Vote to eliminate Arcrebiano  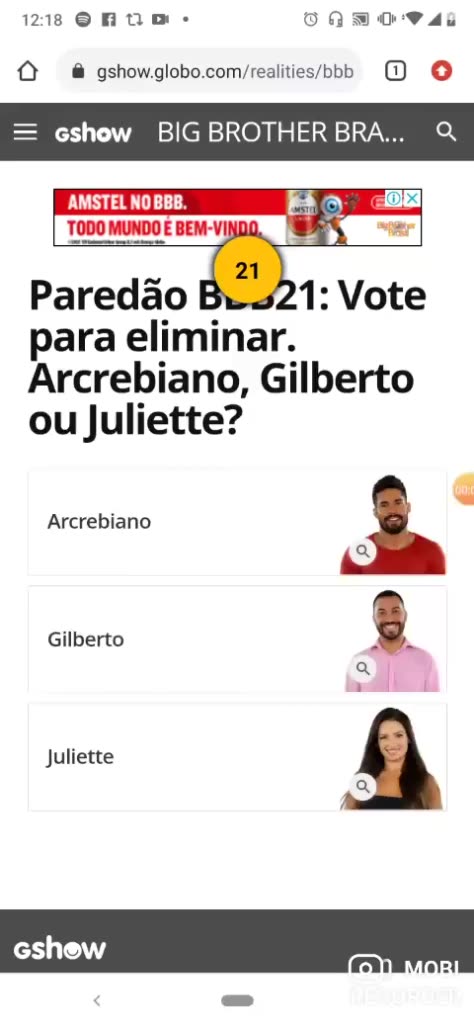coord(237,523)
